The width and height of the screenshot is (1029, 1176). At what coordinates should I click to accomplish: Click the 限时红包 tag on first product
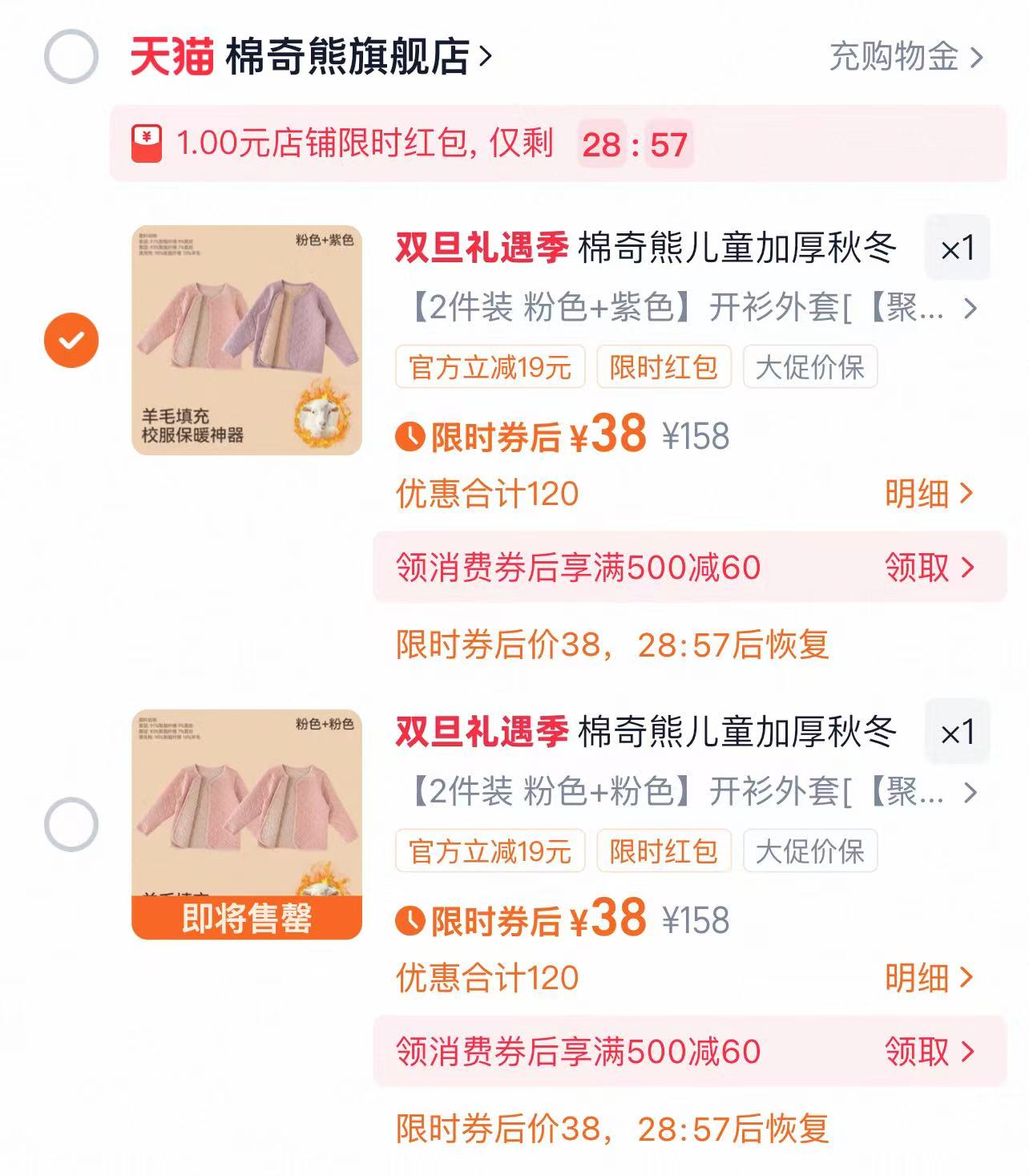tap(665, 366)
